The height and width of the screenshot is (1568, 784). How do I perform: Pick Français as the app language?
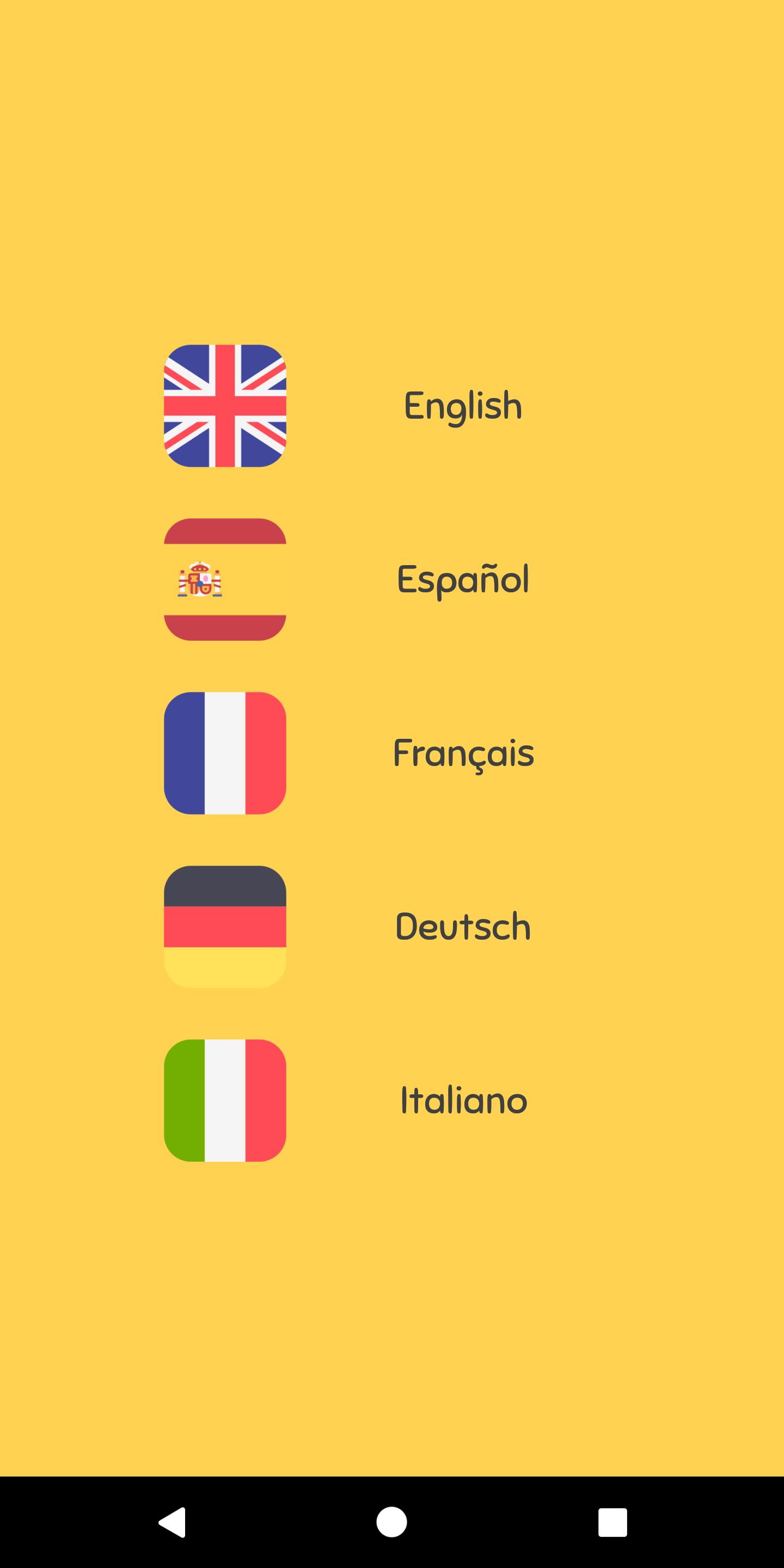point(463,753)
